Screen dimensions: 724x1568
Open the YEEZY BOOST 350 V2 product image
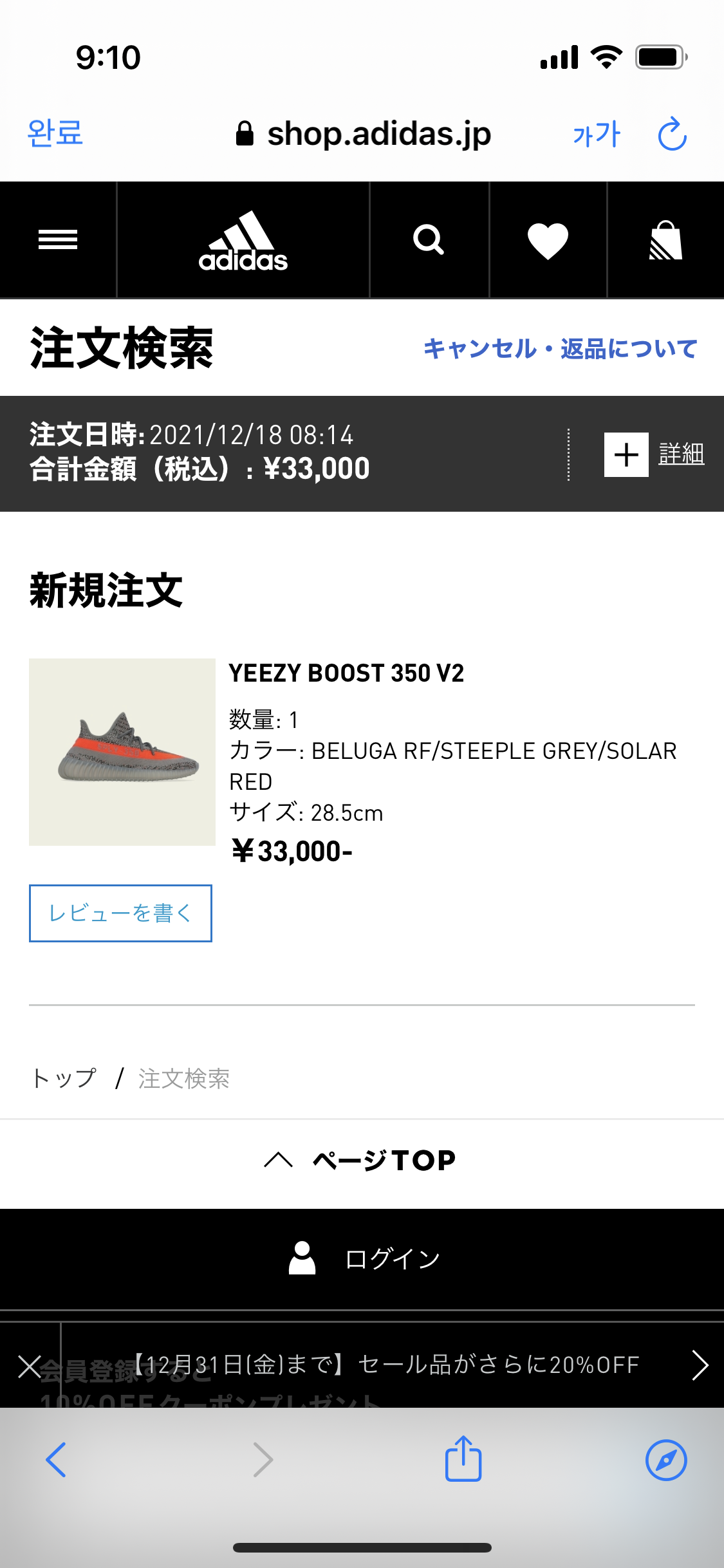pos(122,752)
